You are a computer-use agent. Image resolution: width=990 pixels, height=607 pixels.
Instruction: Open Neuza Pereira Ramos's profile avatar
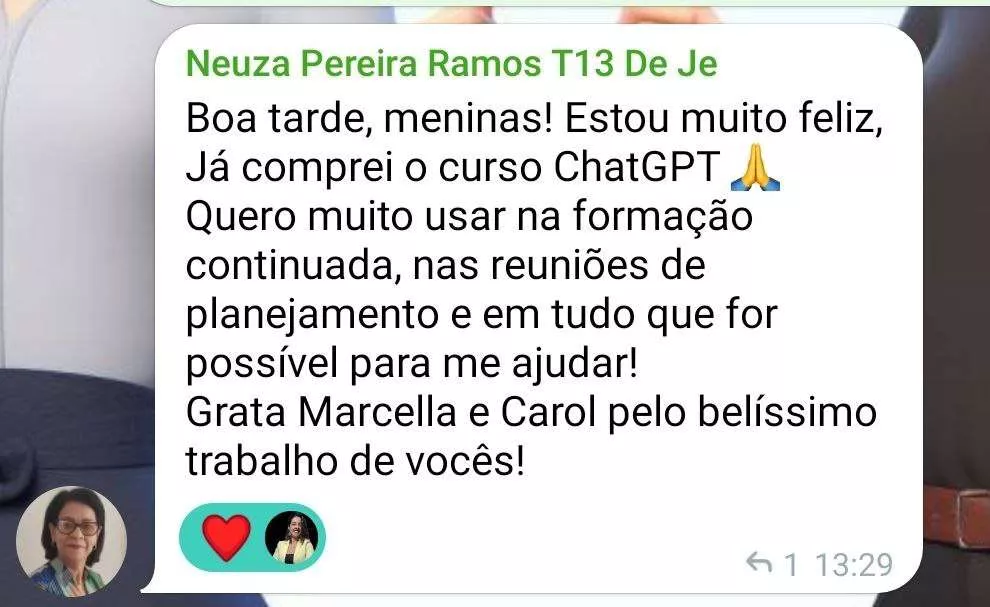click(x=71, y=539)
